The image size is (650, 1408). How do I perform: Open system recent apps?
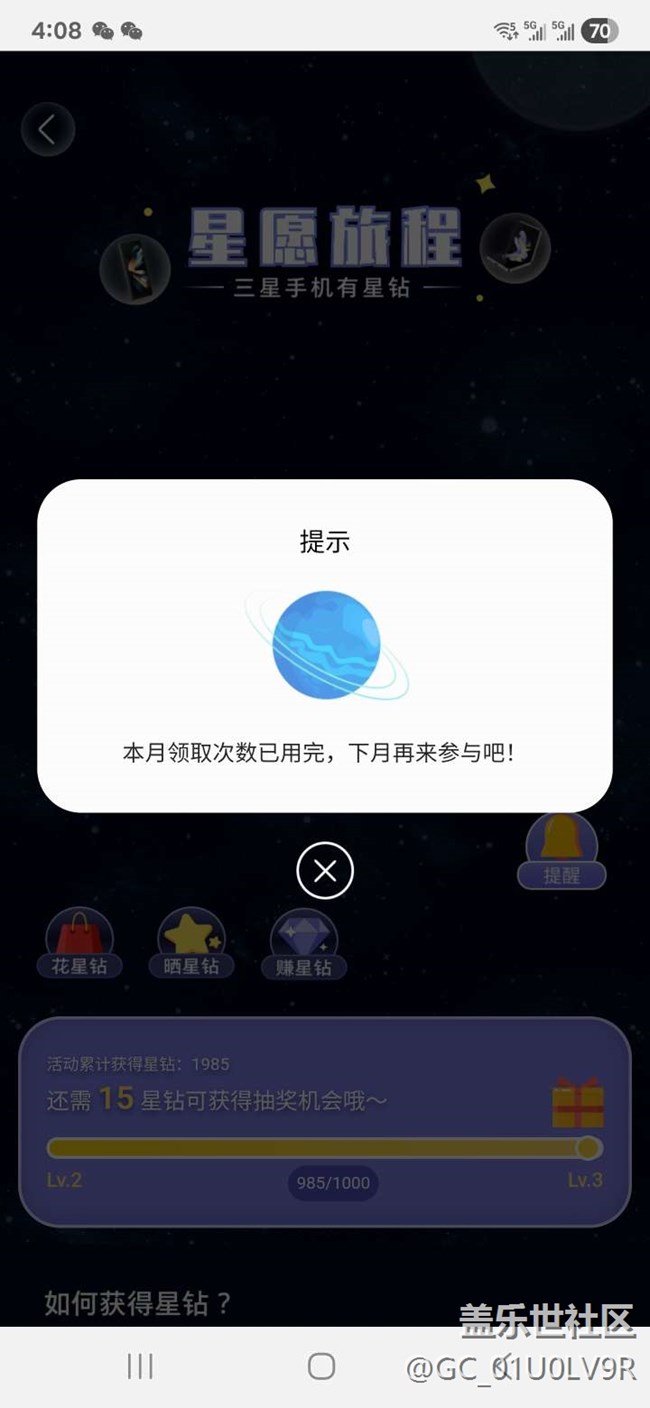[x=140, y=1366]
